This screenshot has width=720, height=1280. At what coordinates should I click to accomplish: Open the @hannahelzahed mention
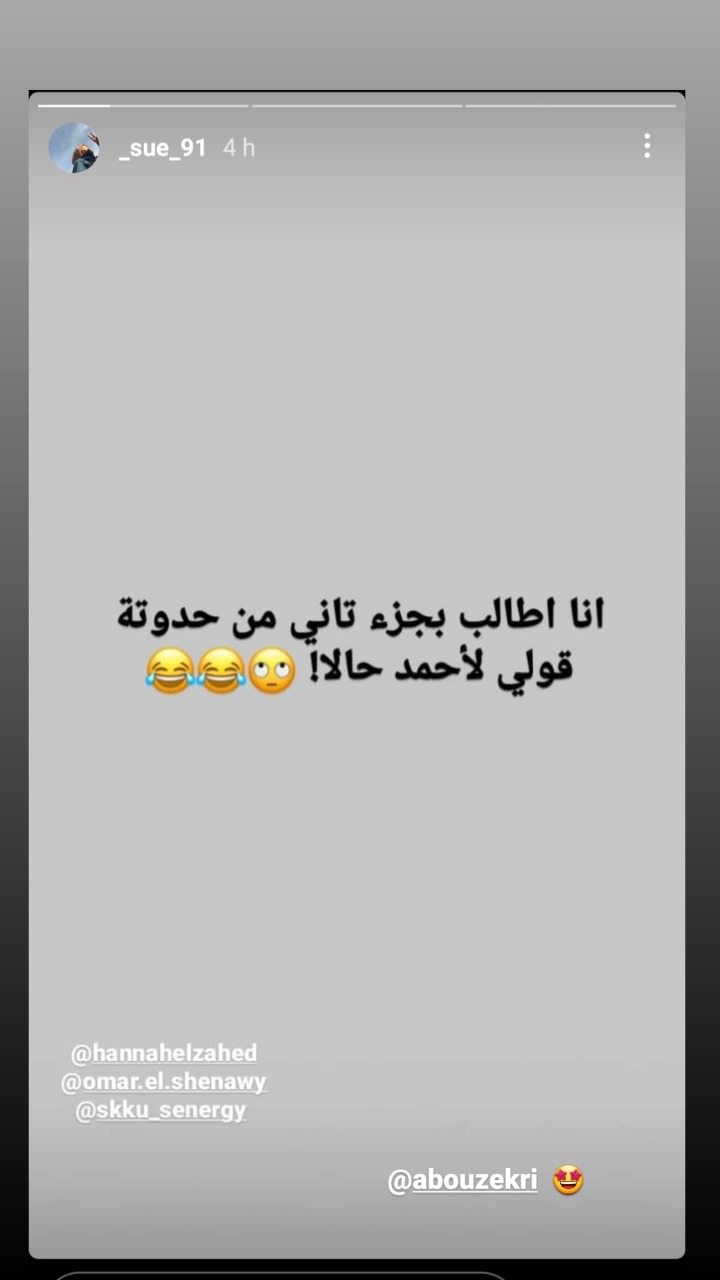(x=164, y=1053)
